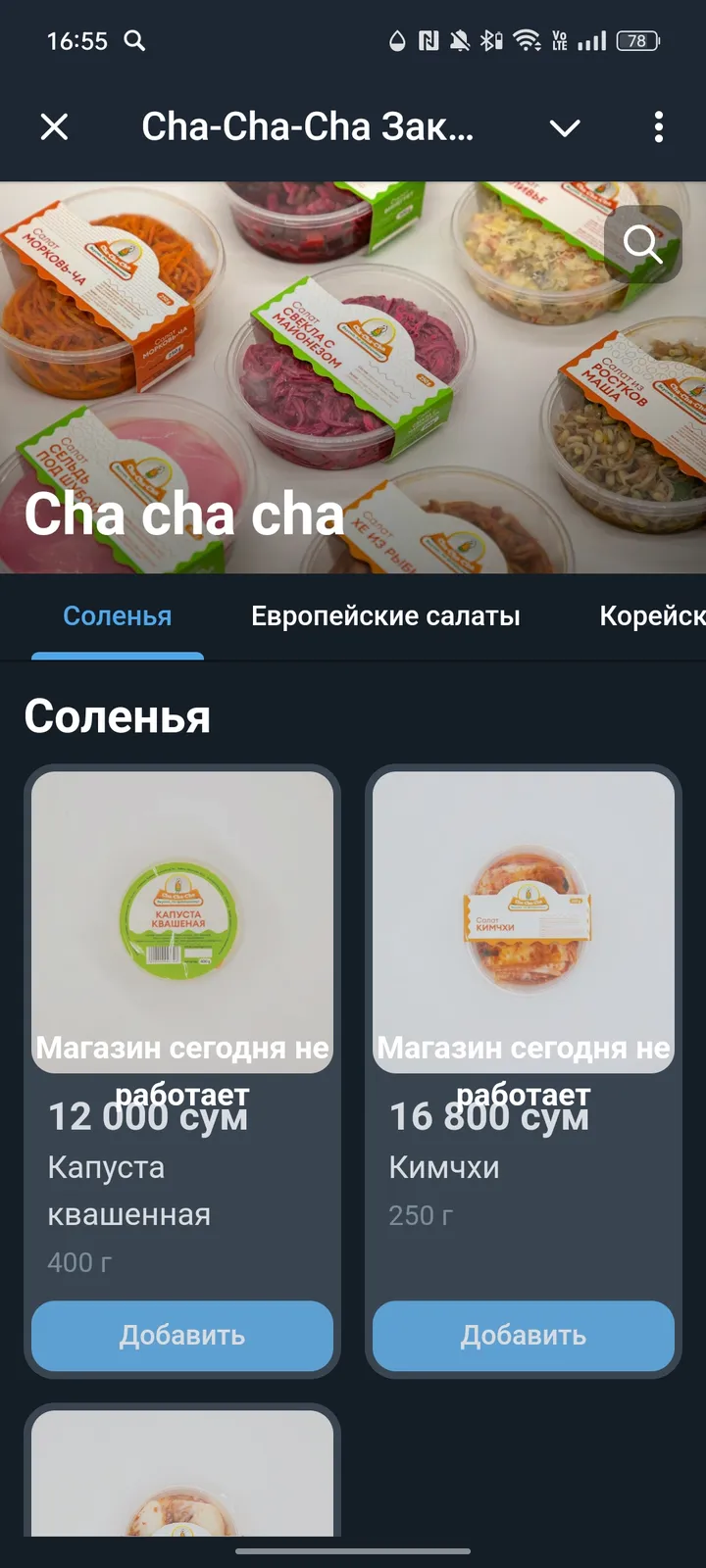Screen dimensions: 706x1568
Task: Tap the magnifier icon in the status bar
Action: (135, 41)
